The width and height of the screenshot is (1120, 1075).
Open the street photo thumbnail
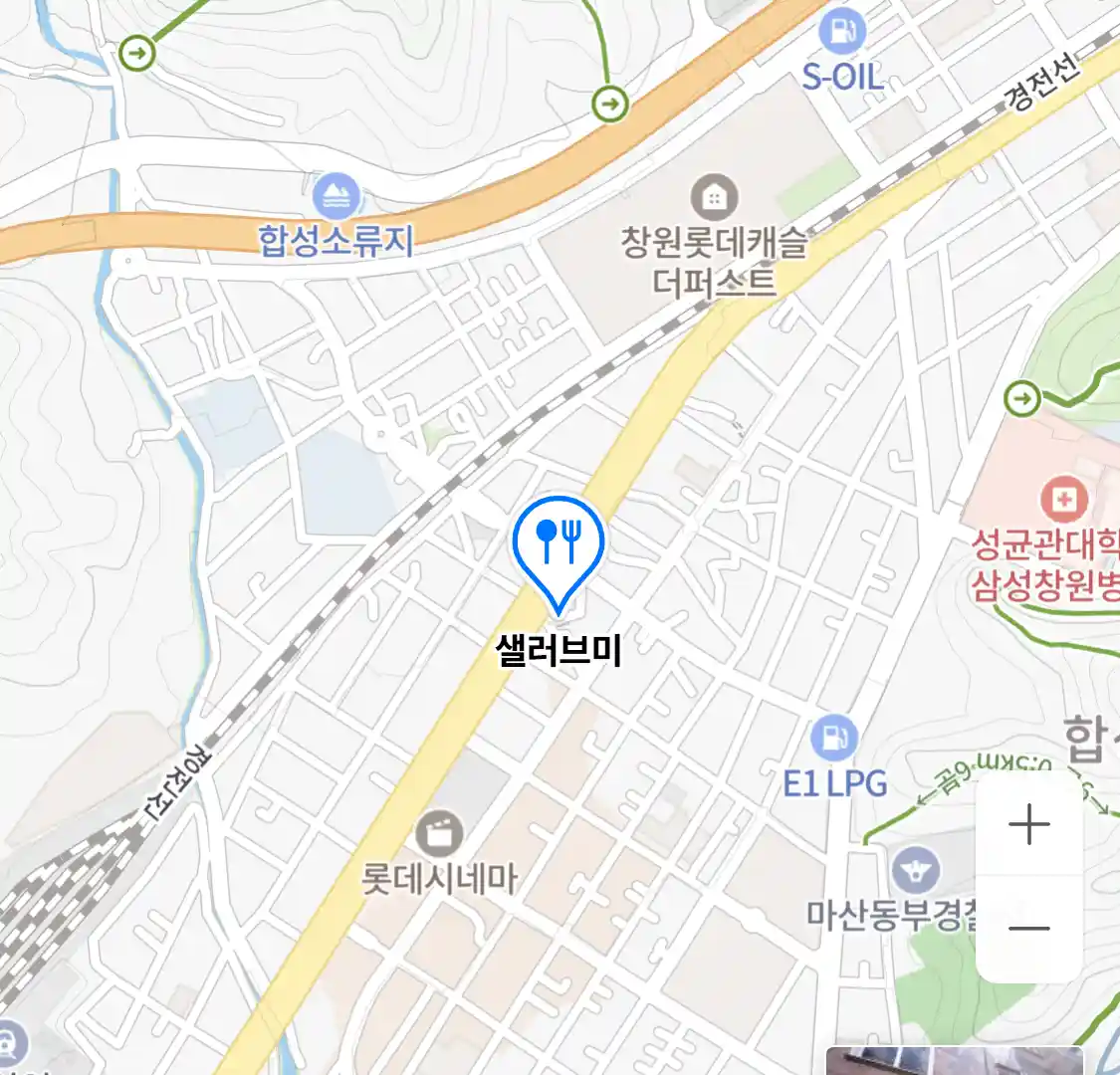click(x=954, y=1060)
